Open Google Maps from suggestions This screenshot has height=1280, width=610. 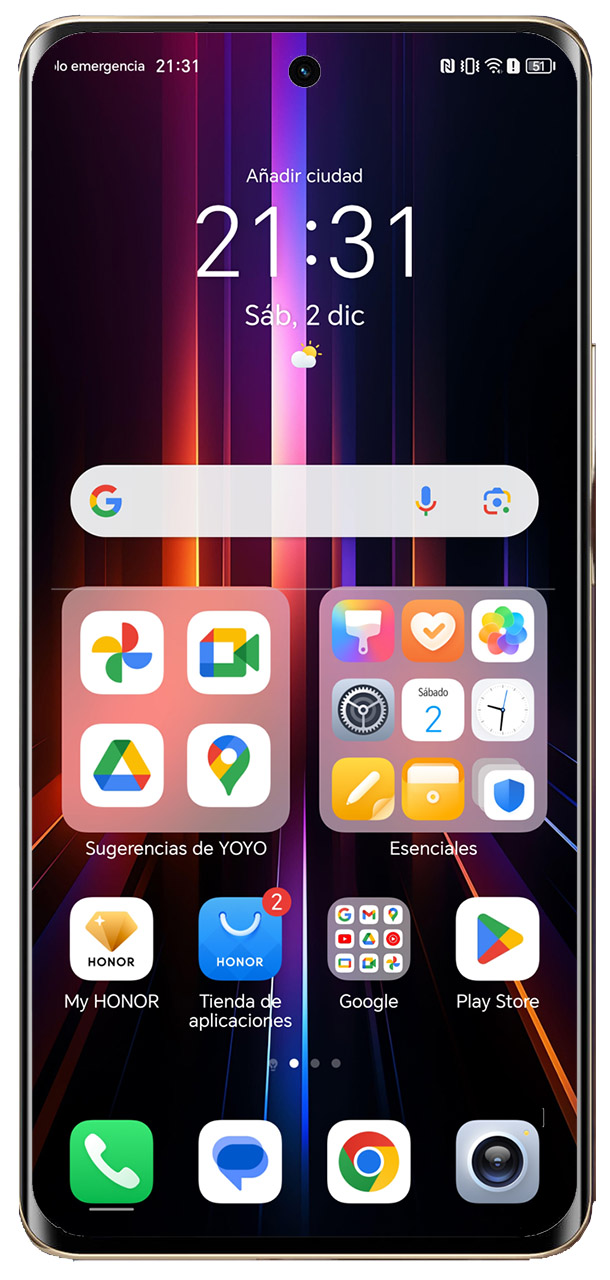point(229,765)
